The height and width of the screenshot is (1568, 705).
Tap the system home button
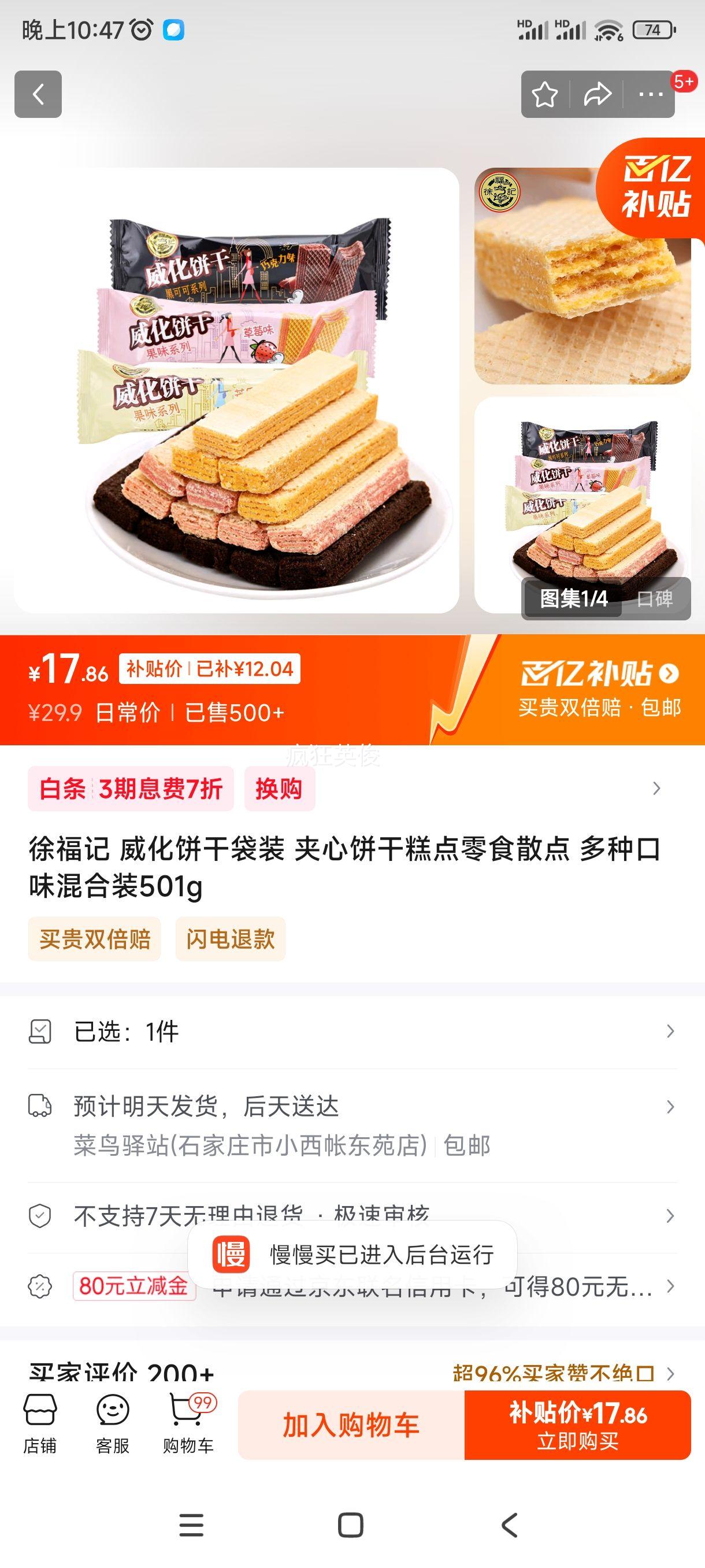tap(350, 1525)
